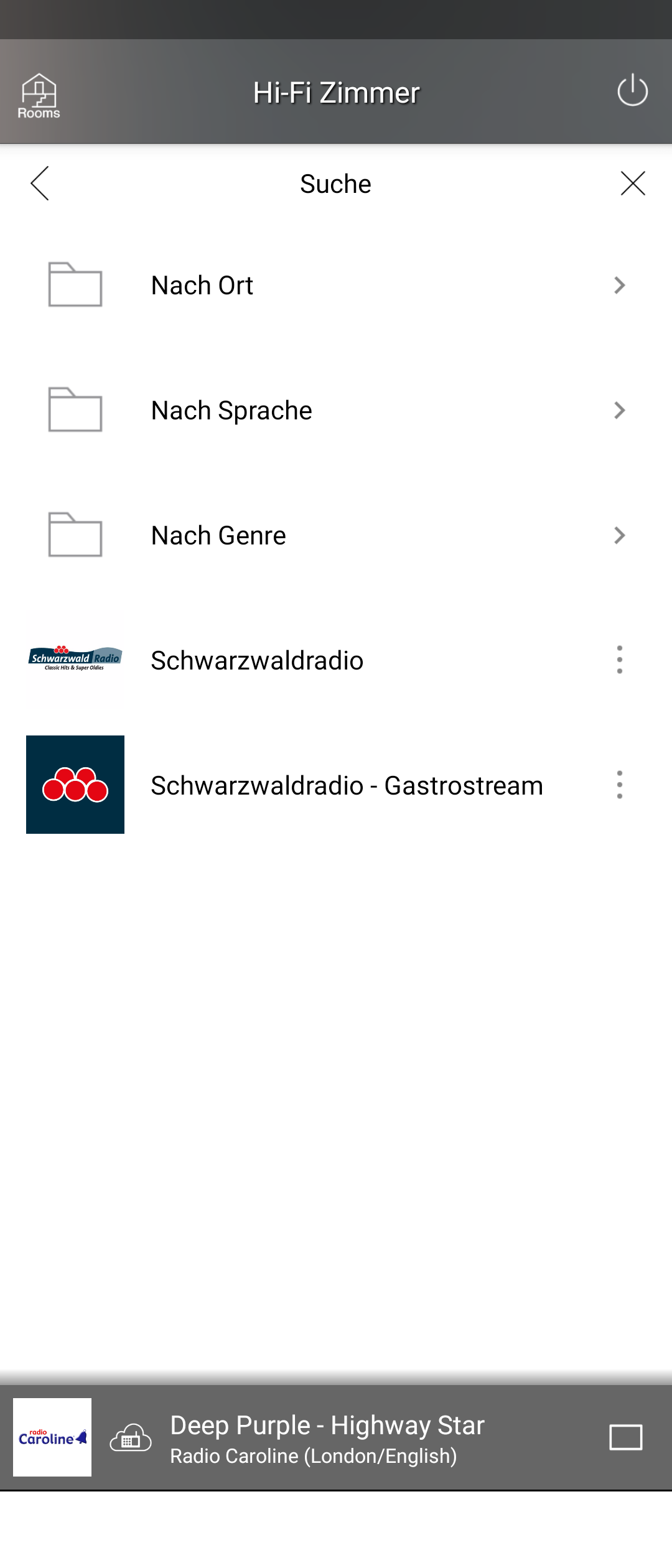Image resolution: width=672 pixels, height=1568 pixels.
Task: Open the Rooms overview
Action: click(39, 95)
